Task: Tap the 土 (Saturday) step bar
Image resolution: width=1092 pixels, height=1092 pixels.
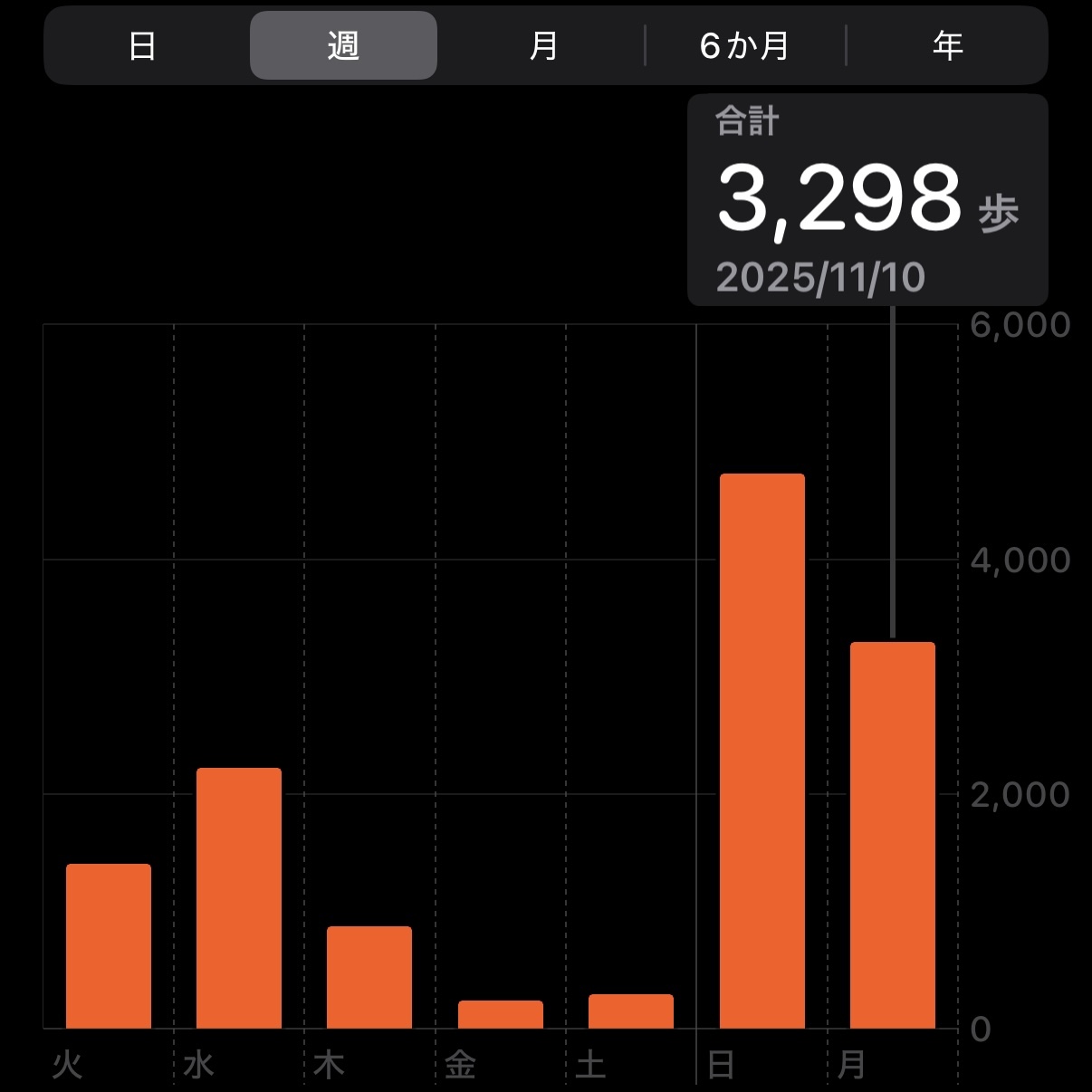Action: [631, 1011]
